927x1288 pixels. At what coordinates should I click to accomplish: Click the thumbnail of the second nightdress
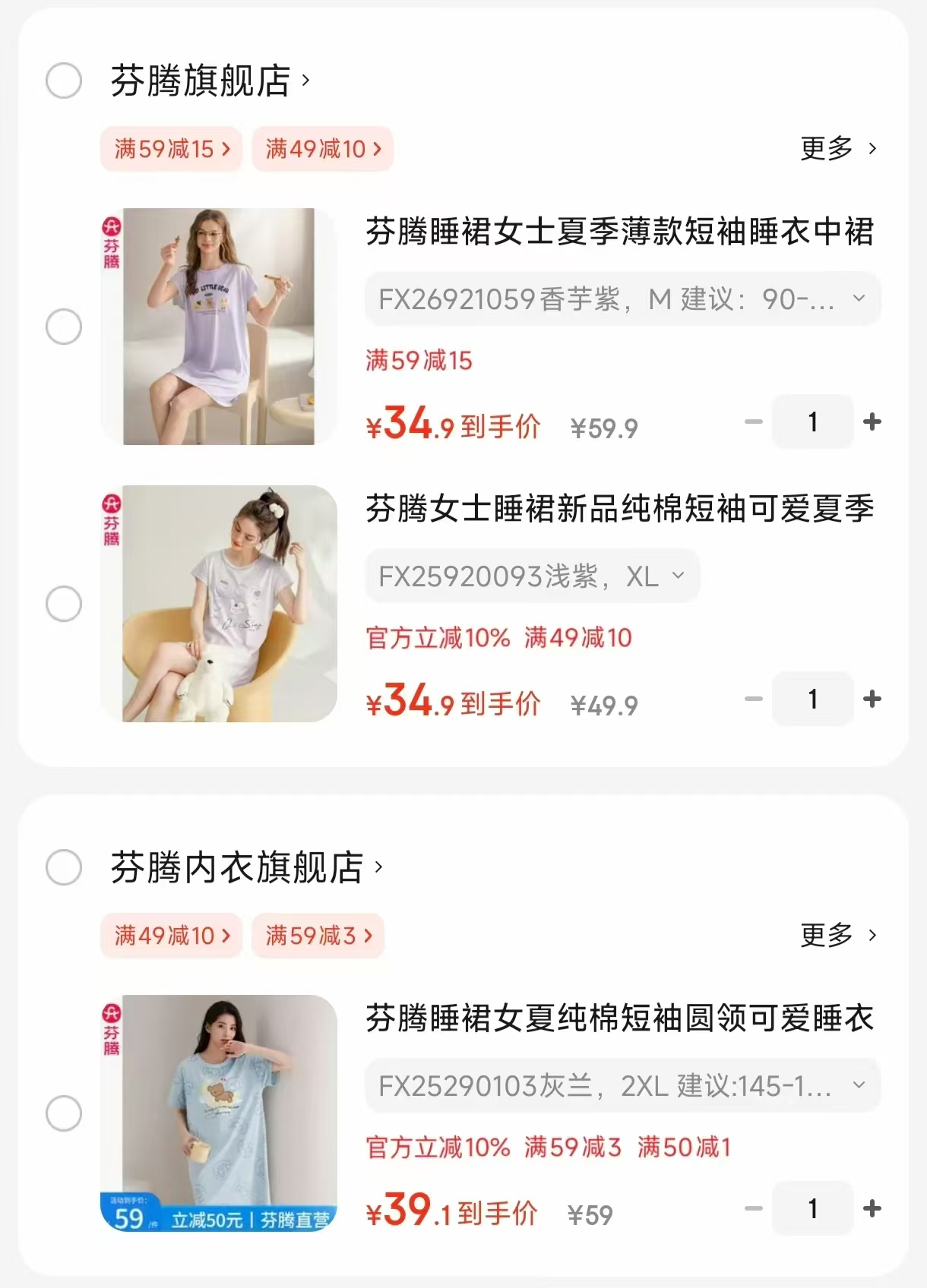(x=219, y=605)
